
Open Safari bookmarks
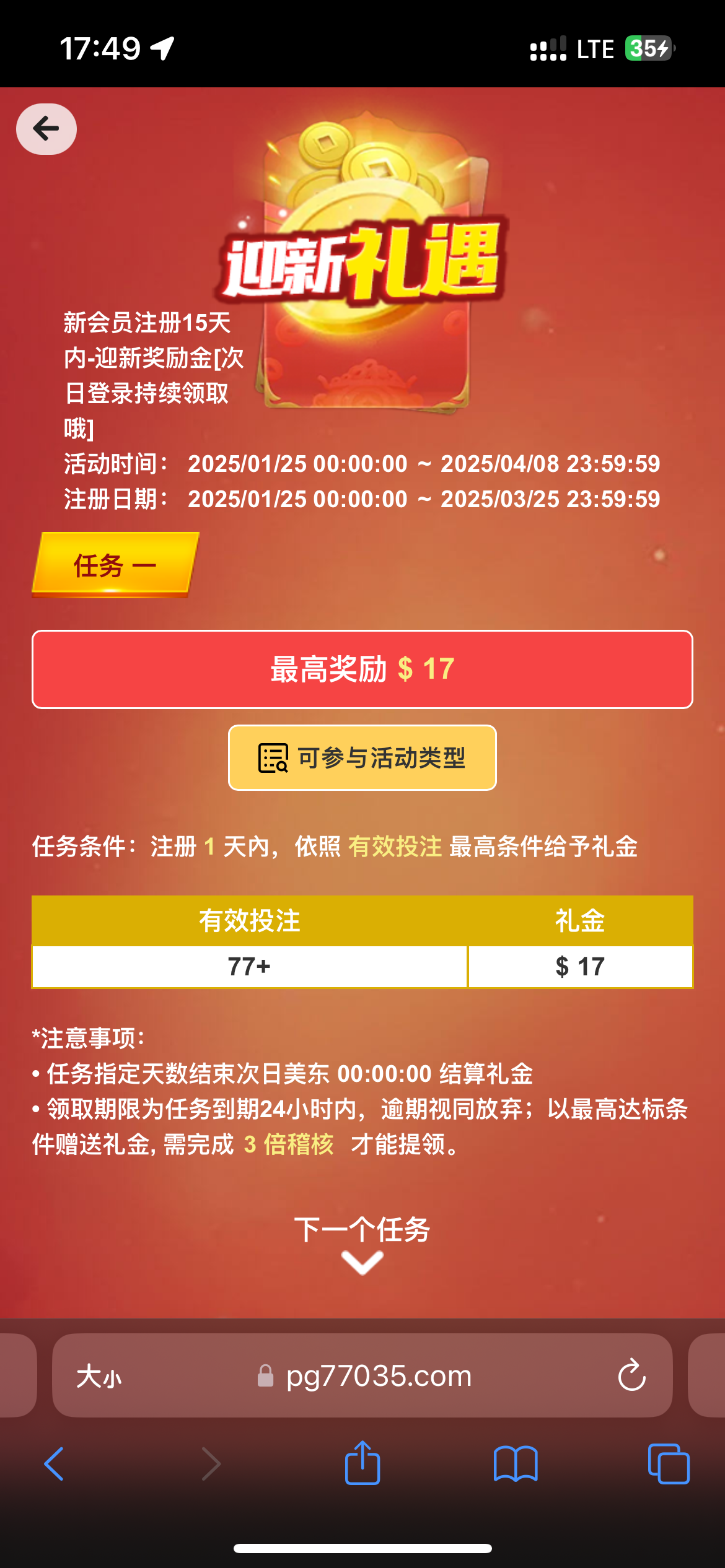pyautogui.click(x=516, y=1464)
